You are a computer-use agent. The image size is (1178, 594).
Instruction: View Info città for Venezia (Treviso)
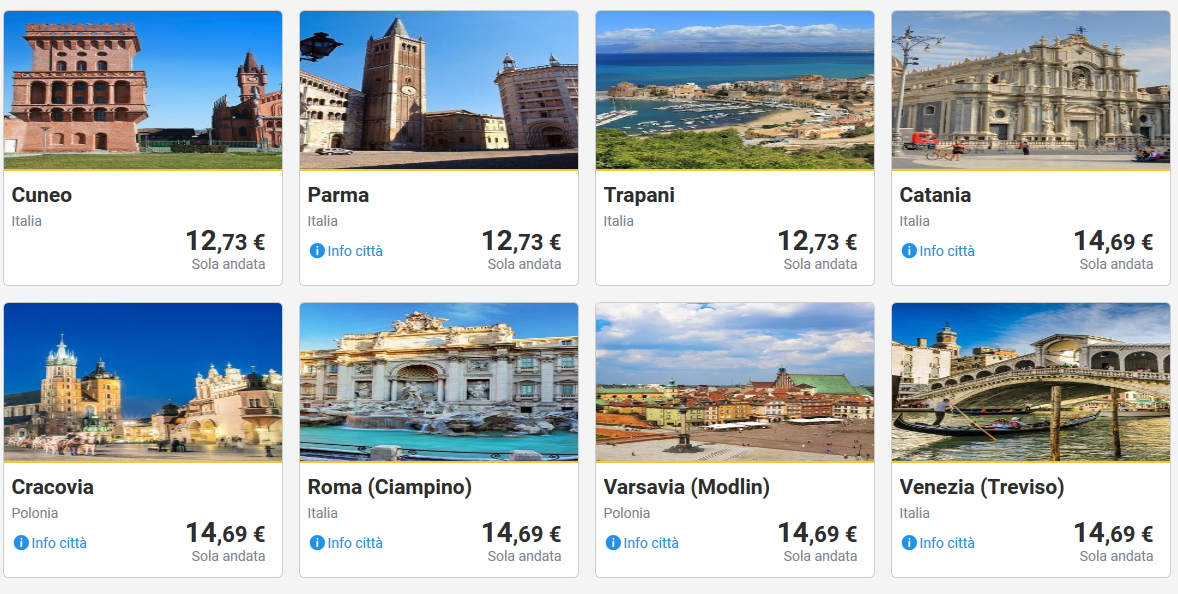click(938, 543)
